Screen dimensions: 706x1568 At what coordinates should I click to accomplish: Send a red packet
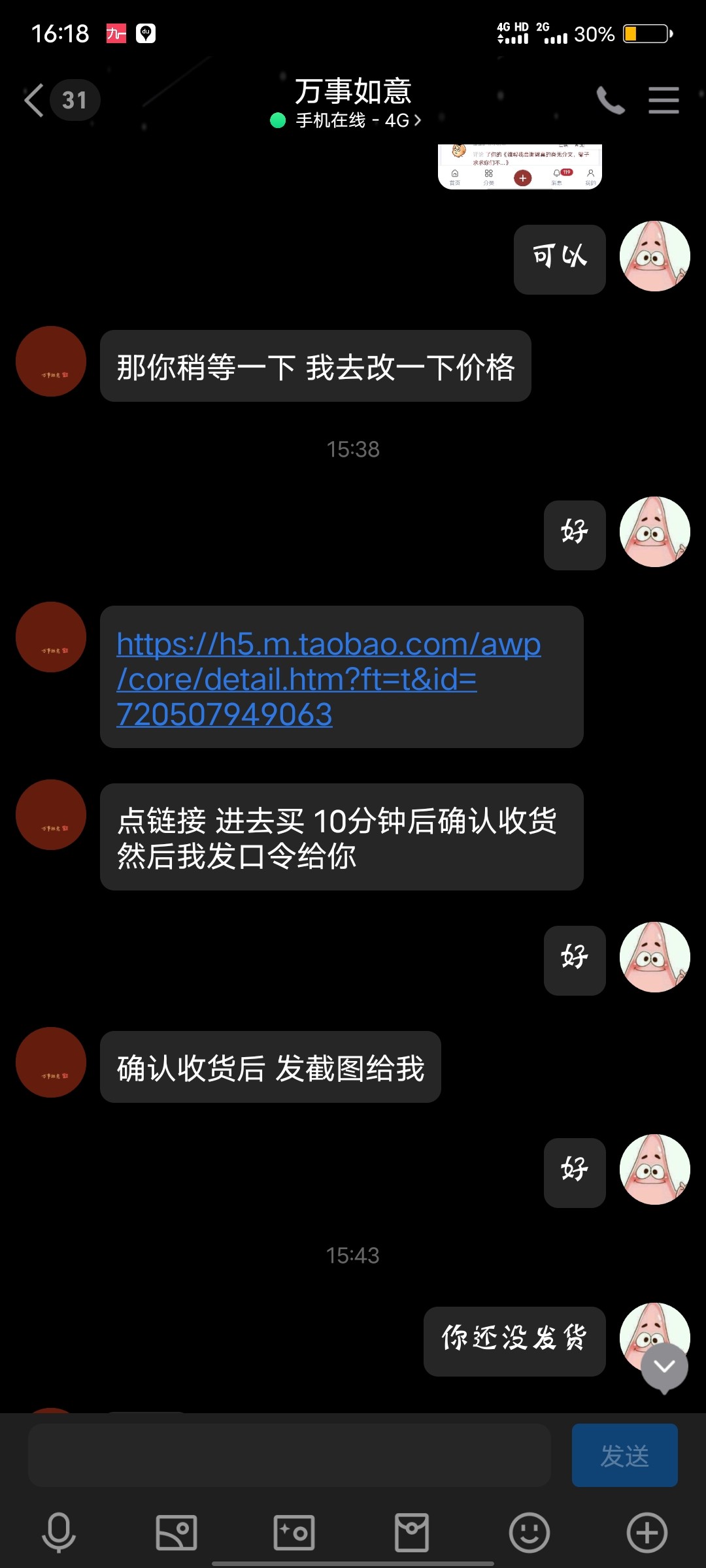pyautogui.click(x=412, y=1532)
